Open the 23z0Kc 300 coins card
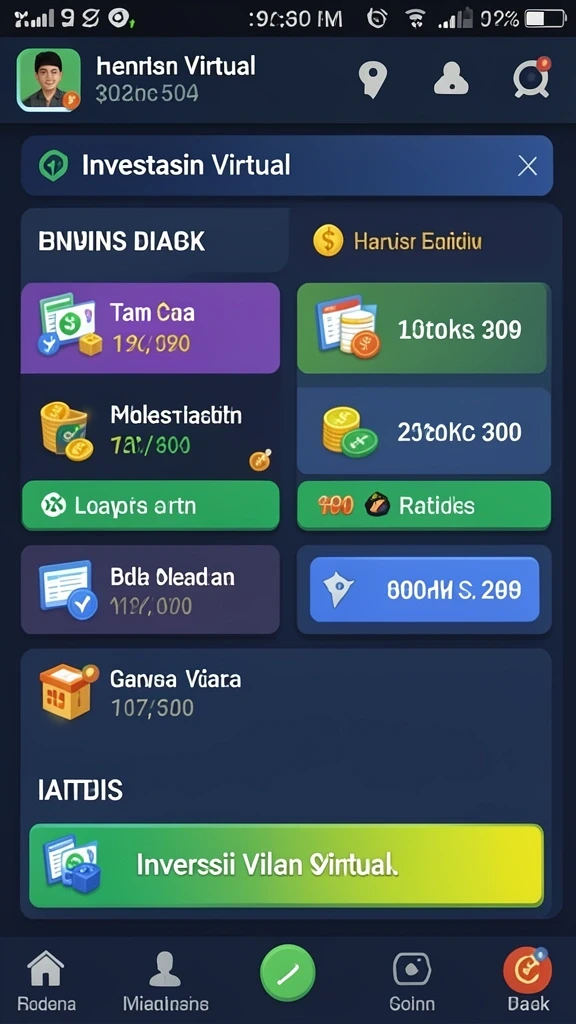Screen dimensions: 576x1024 point(423,431)
